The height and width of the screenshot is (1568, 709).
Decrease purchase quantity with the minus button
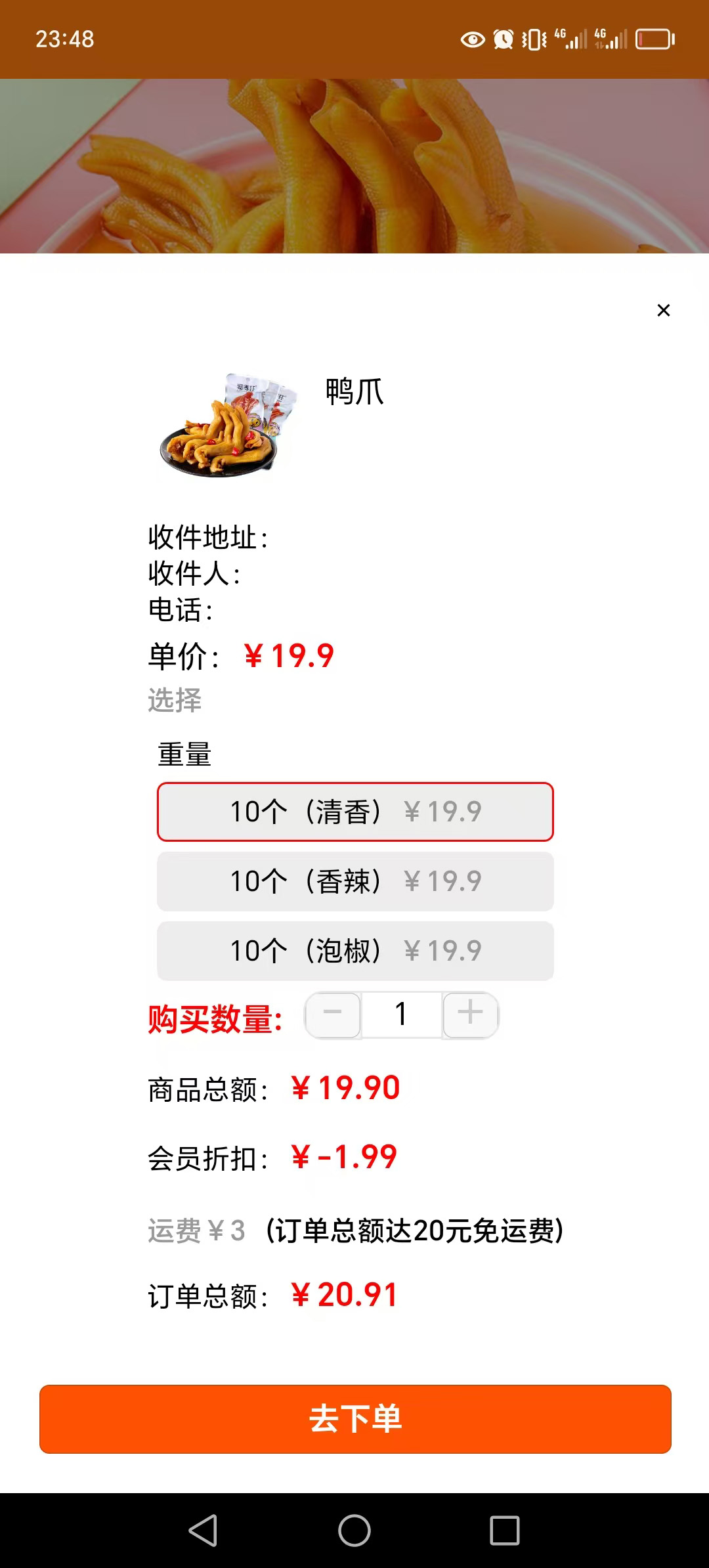[x=333, y=1014]
